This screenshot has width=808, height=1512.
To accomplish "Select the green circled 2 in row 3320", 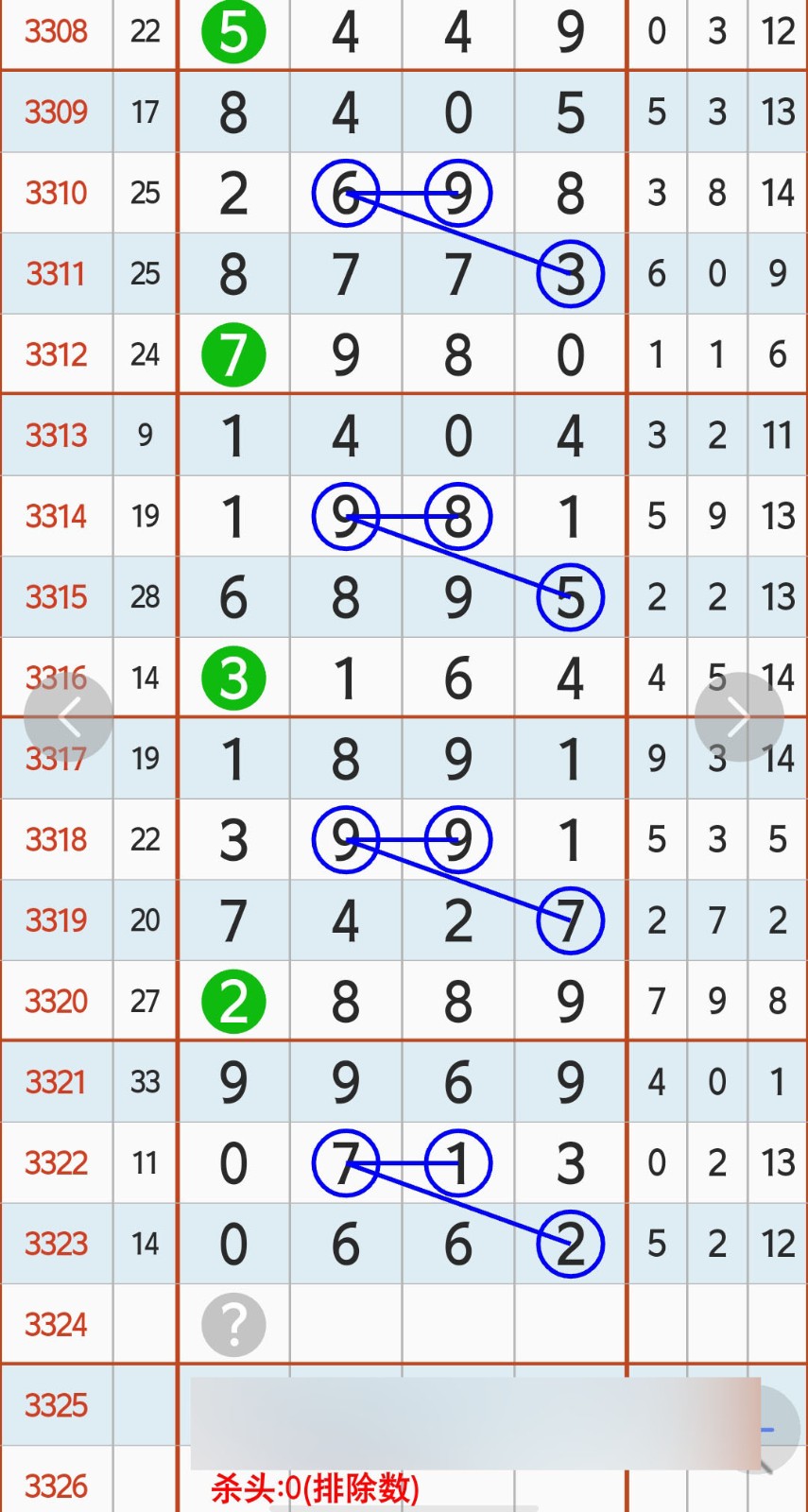I will pos(233,1000).
